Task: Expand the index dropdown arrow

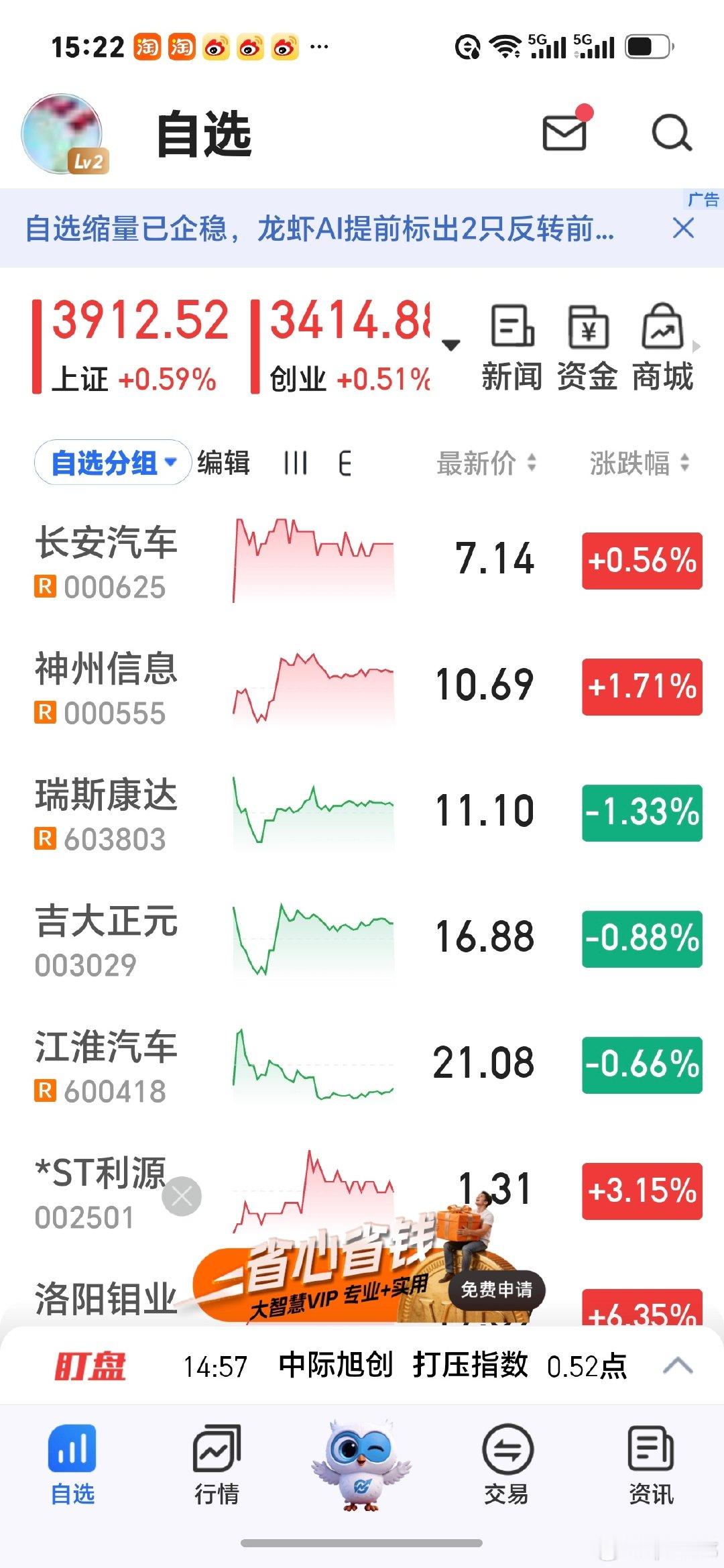Action: [x=451, y=345]
